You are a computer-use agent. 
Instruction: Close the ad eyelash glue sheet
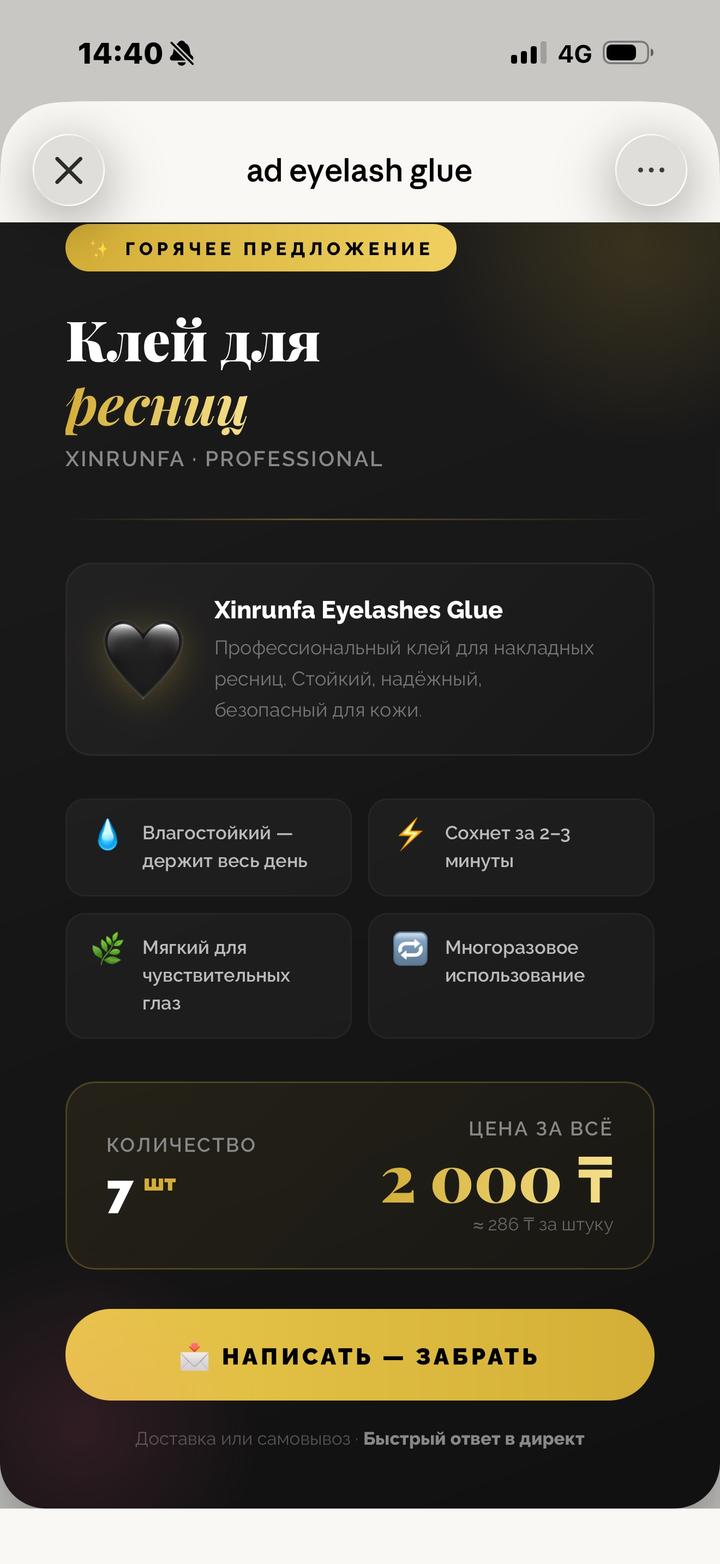click(68, 170)
